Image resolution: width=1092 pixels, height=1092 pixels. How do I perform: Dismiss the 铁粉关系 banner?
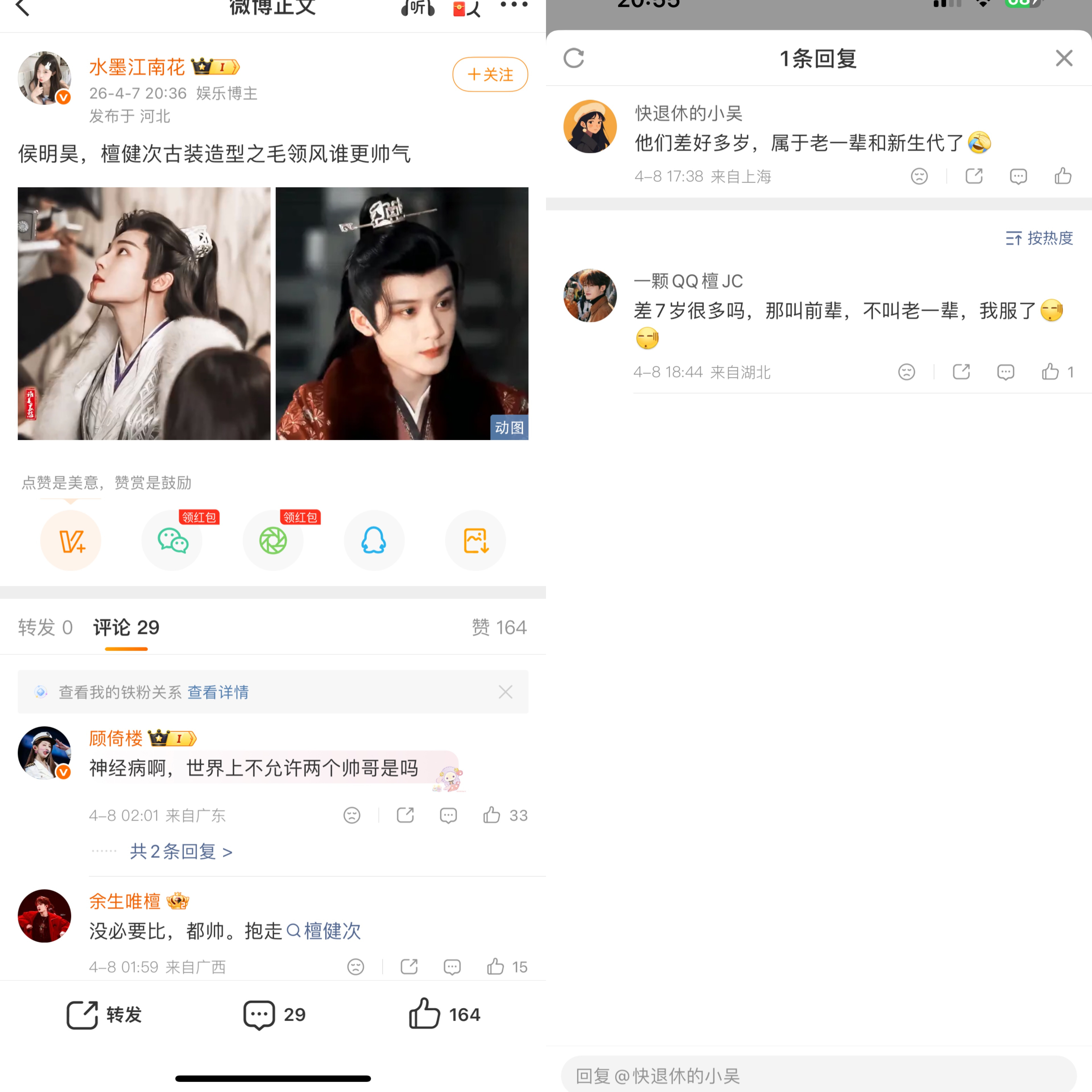[505, 692]
